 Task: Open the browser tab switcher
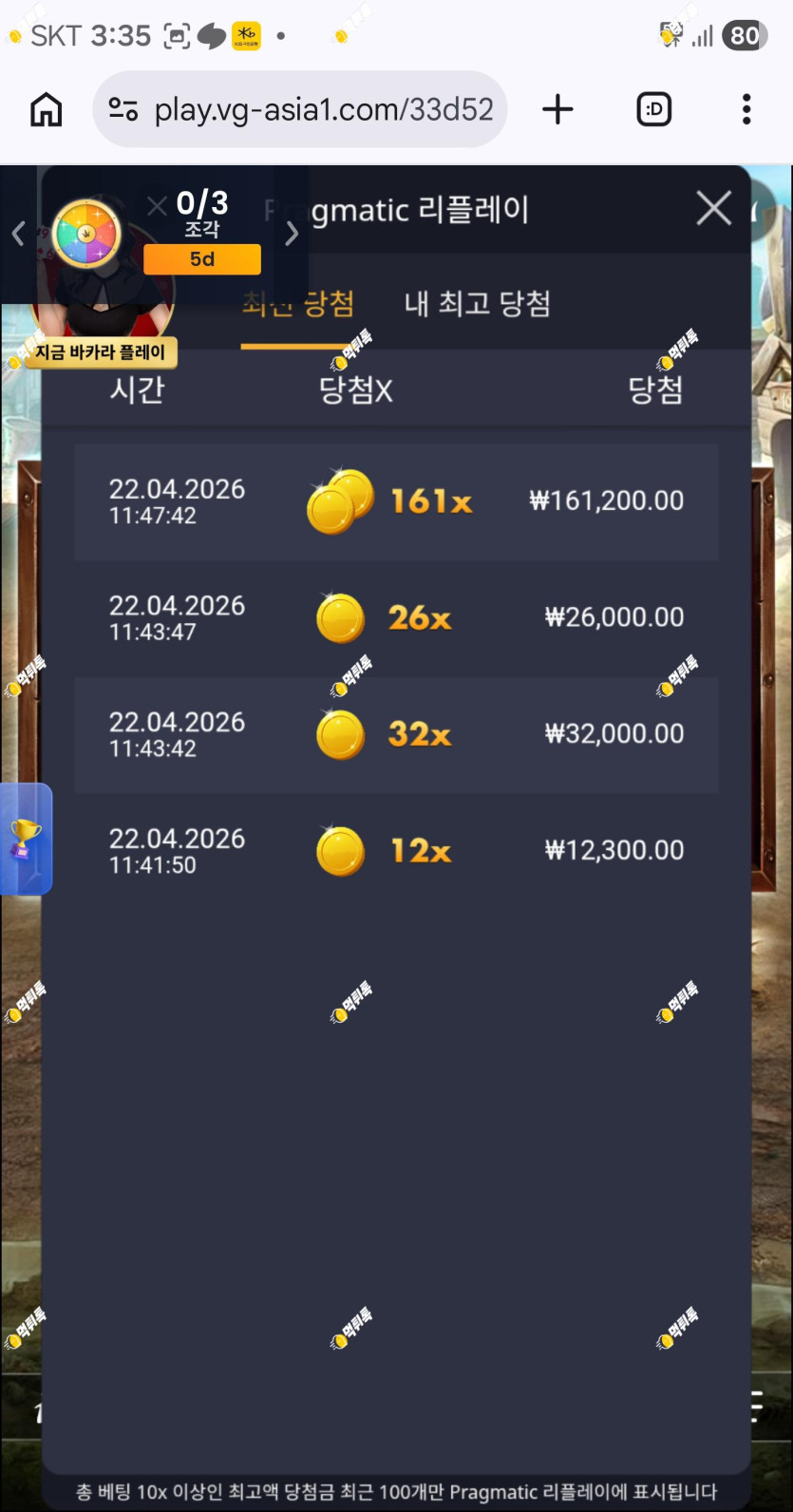(653, 109)
